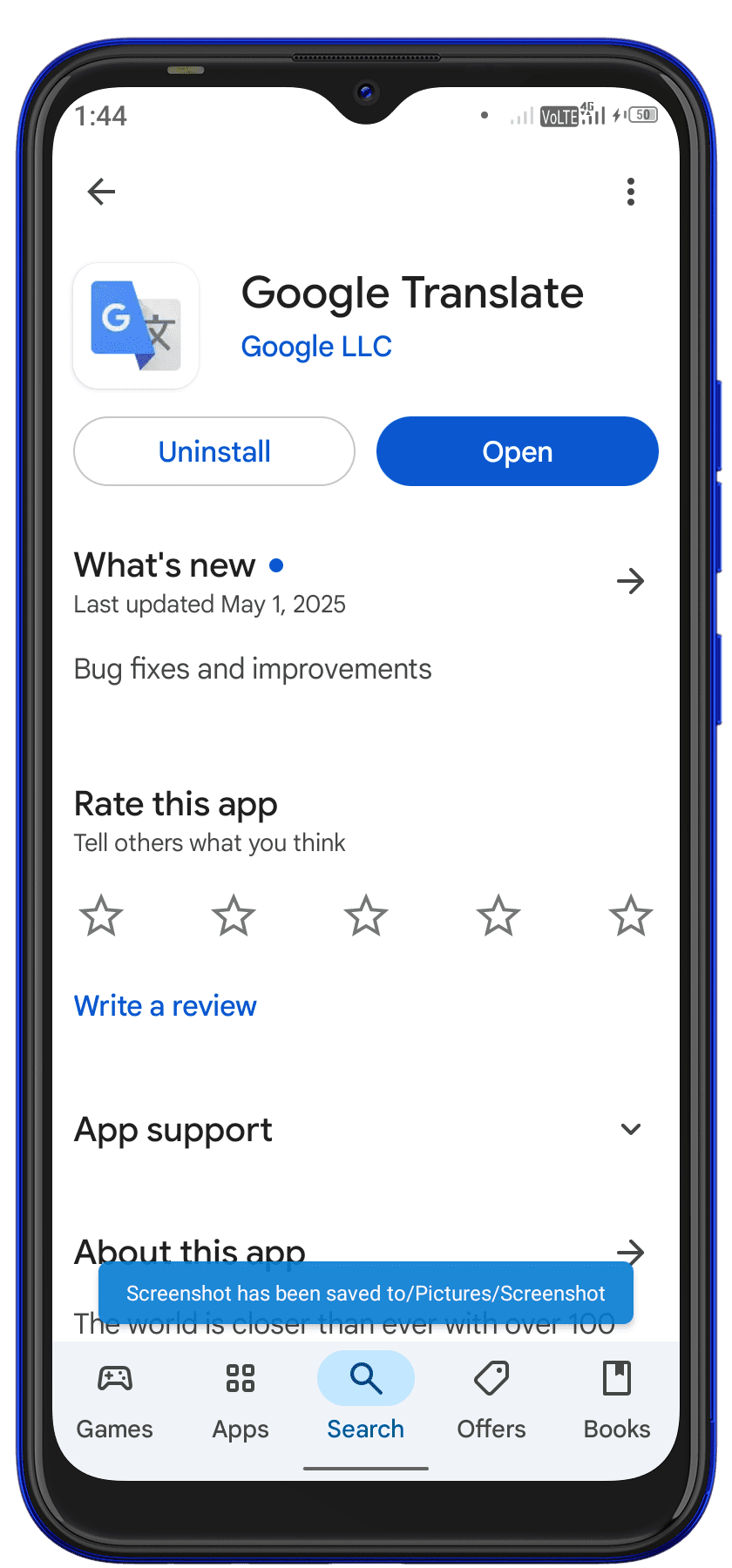Give the app five stars

(x=630, y=916)
